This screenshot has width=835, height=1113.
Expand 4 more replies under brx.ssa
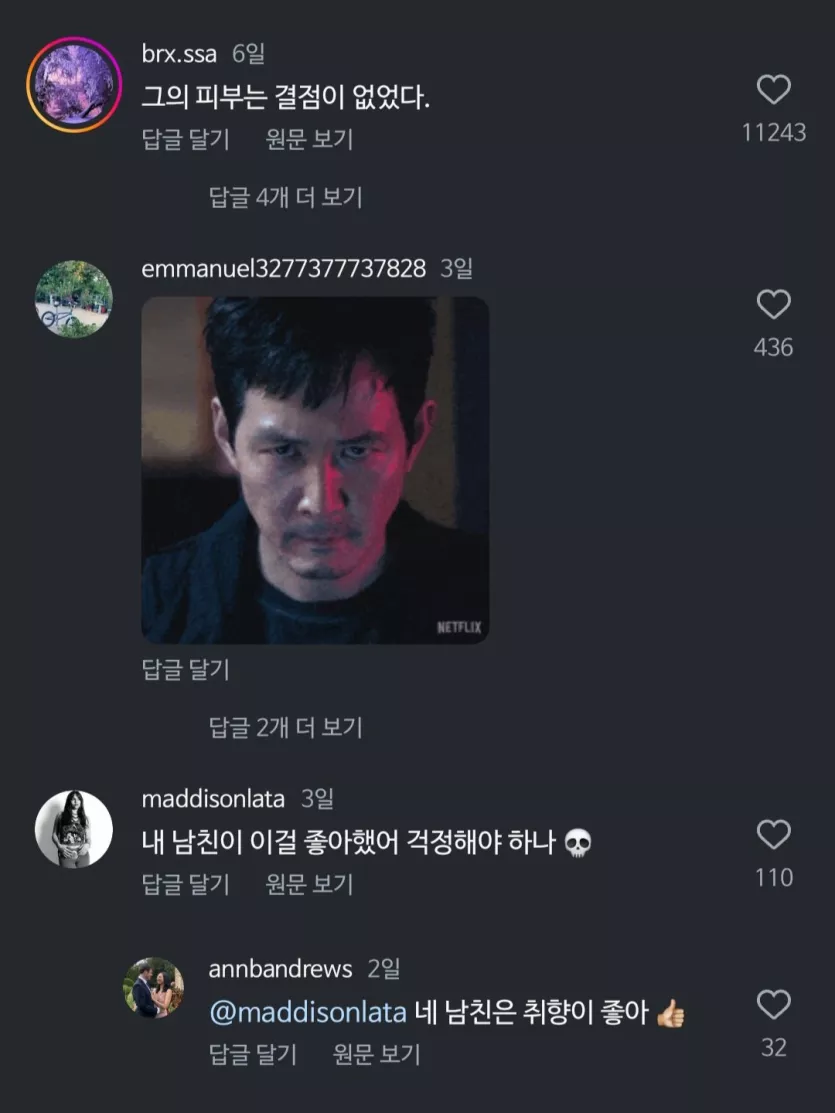tap(285, 197)
